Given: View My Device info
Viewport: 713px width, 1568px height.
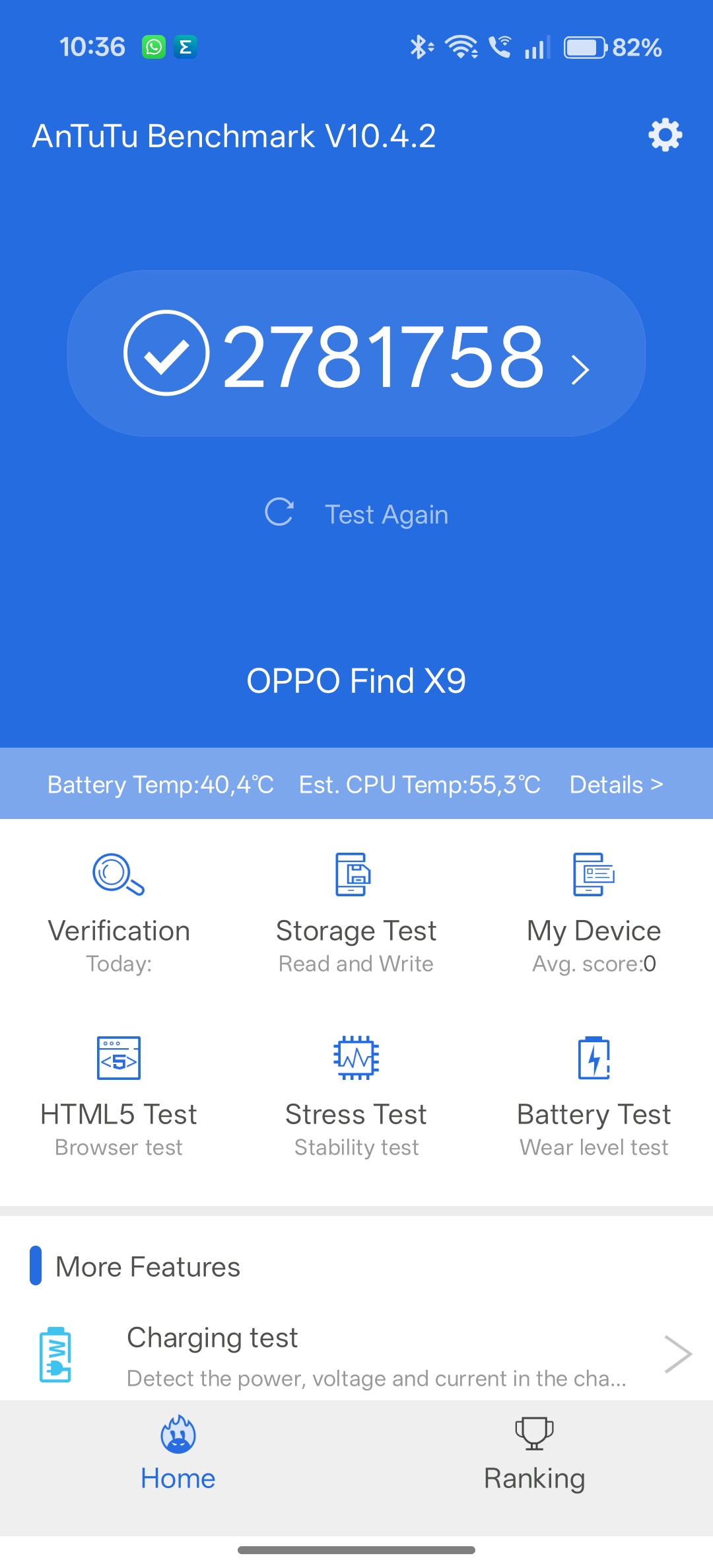Looking at the screenshot, I should pyautogui.click(x=594, y=911).
